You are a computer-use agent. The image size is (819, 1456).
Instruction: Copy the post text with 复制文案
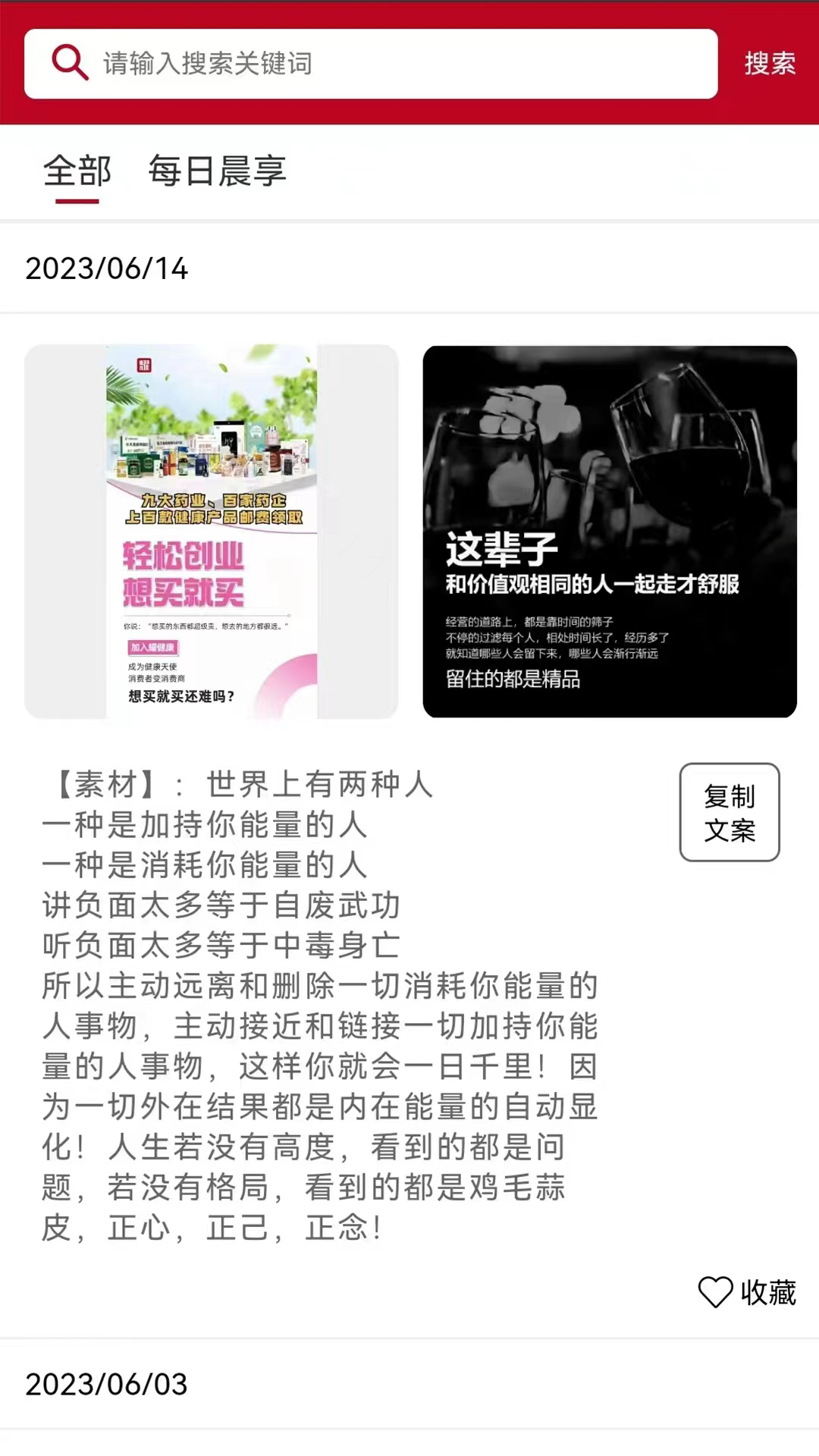tap(729, 812)
